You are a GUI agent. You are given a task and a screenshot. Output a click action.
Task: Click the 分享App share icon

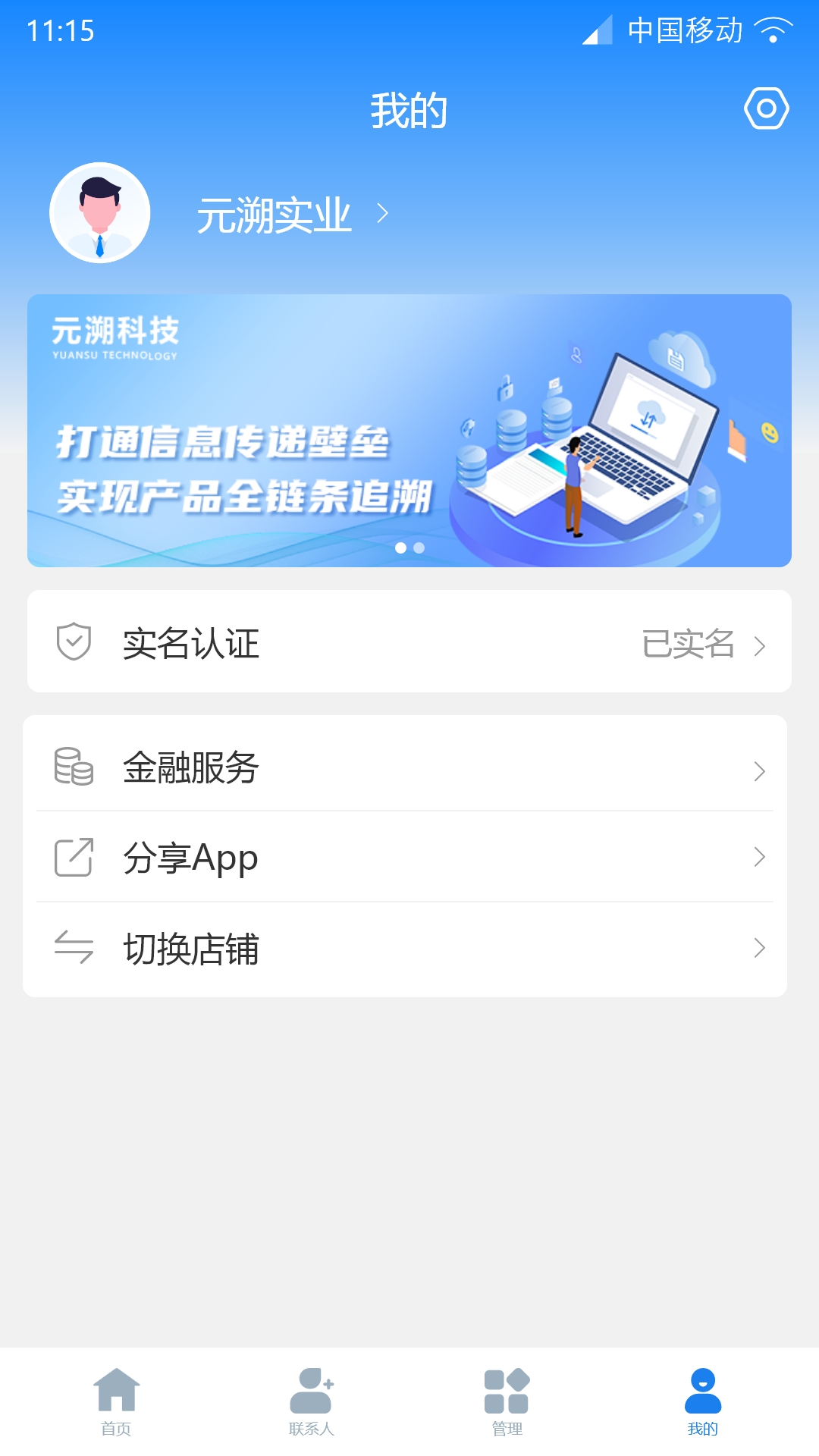(x=72, y=857)
